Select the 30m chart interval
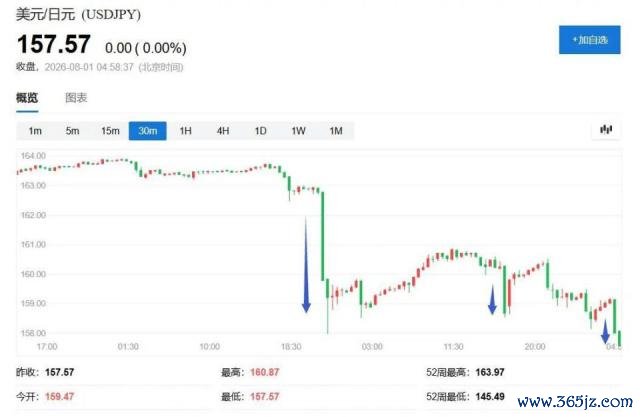Image resolution: width=640 pixels, height=417 pixels. [x=148, y=131]
